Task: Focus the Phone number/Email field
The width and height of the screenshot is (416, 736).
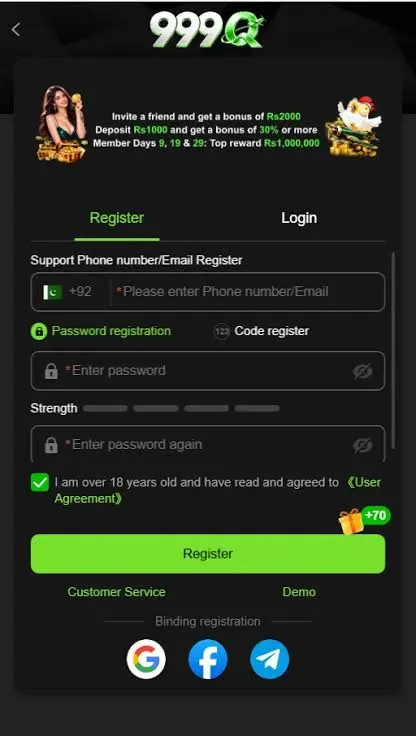Action: (248, 291)
